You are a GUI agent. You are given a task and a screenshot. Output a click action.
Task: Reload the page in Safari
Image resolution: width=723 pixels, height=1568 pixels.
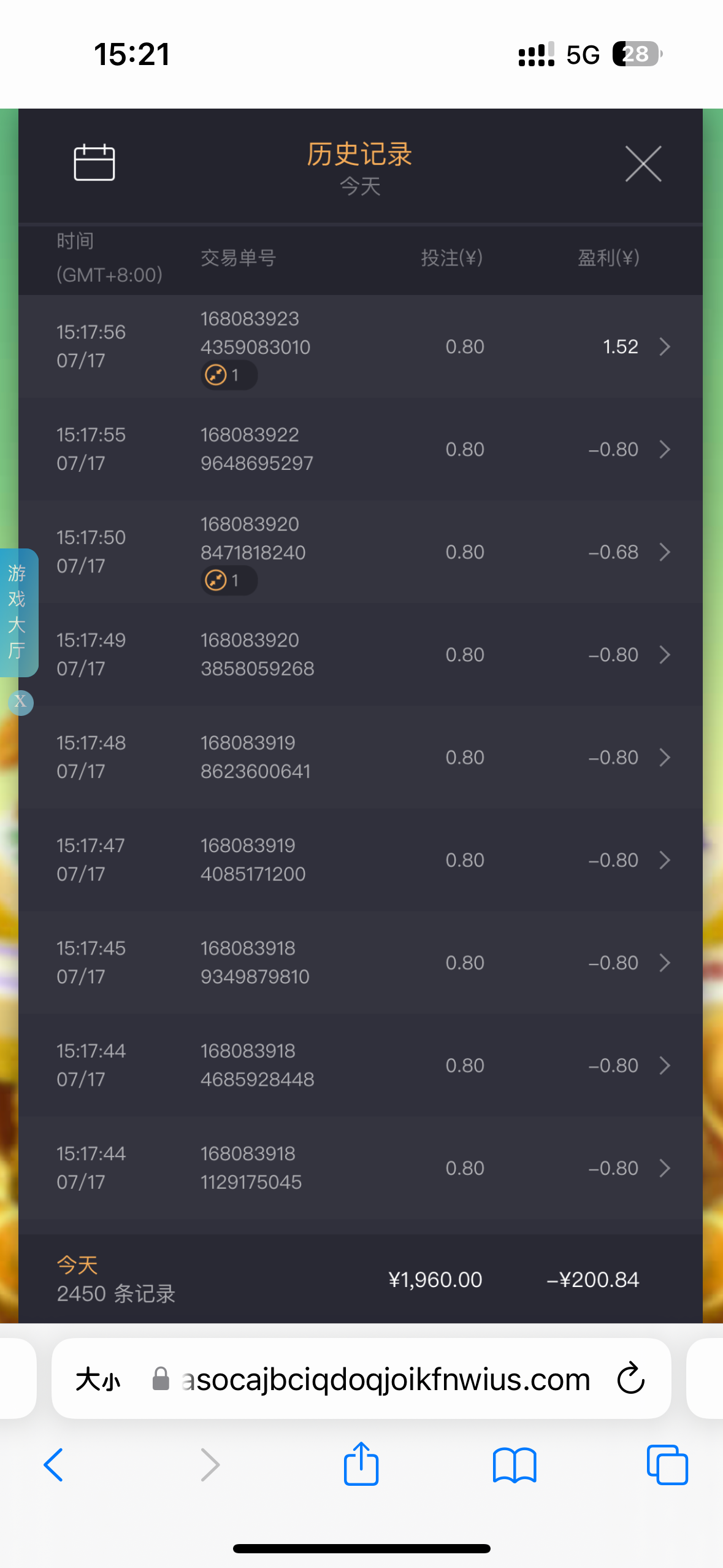click(630, 1379)
